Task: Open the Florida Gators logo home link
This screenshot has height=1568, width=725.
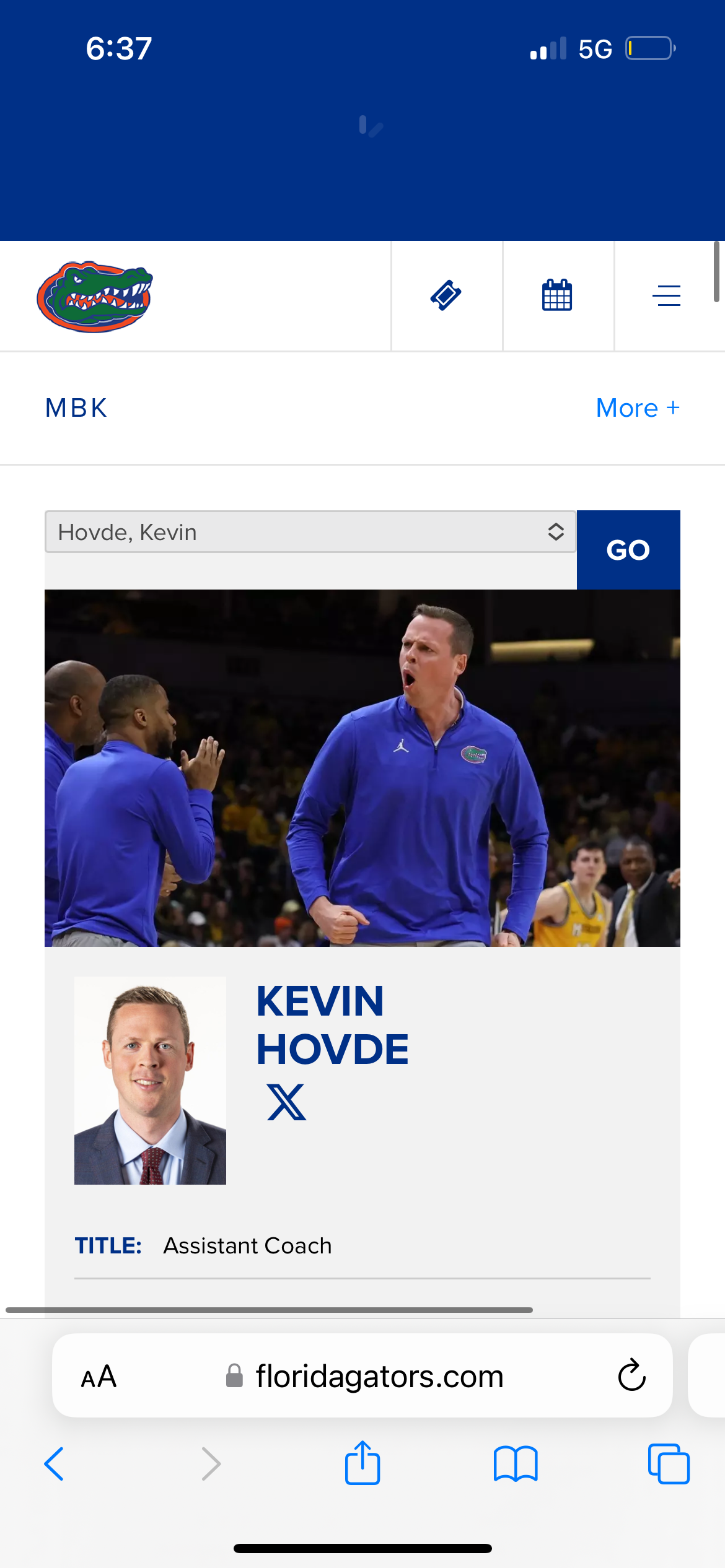Action: pyautogui.click(x=94, y=297)
